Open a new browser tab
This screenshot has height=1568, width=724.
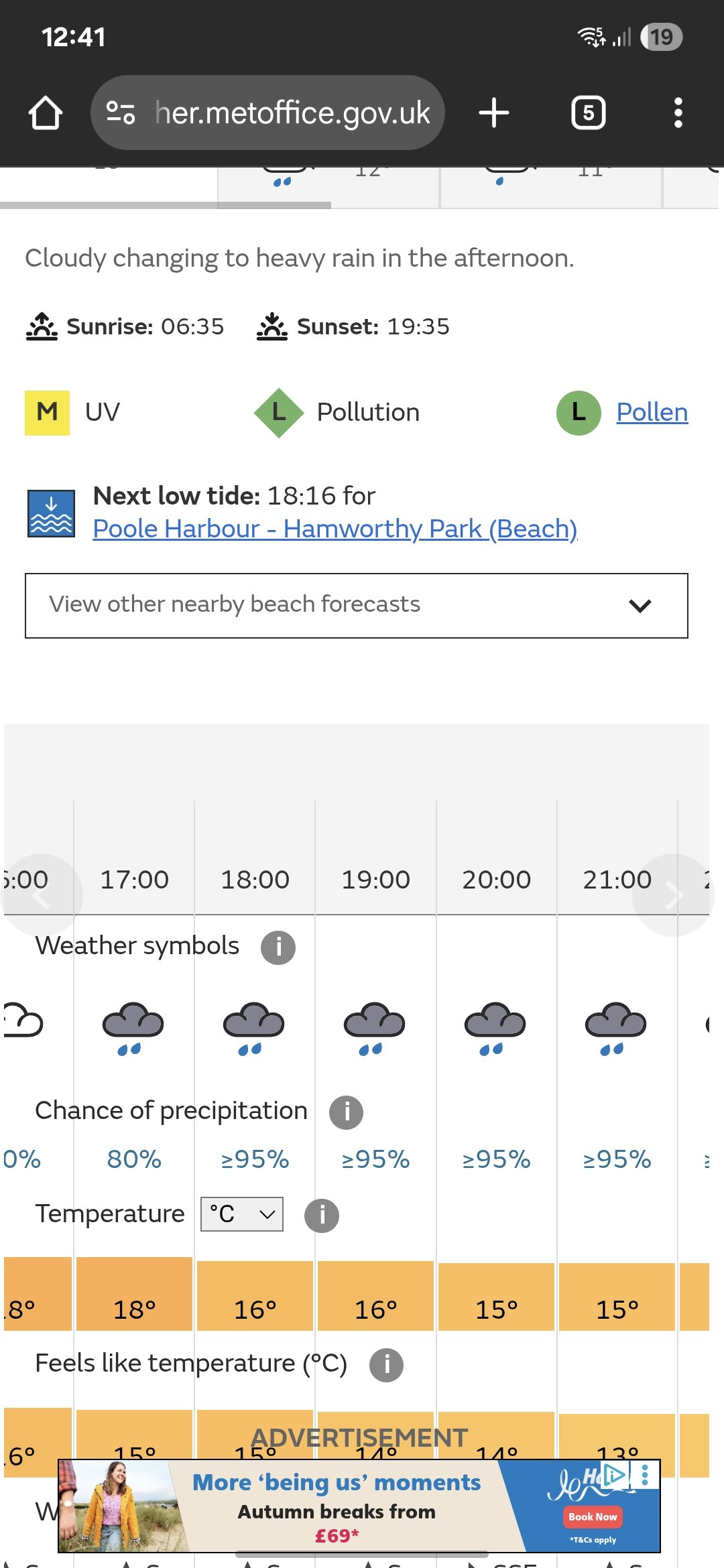[494, 113]
